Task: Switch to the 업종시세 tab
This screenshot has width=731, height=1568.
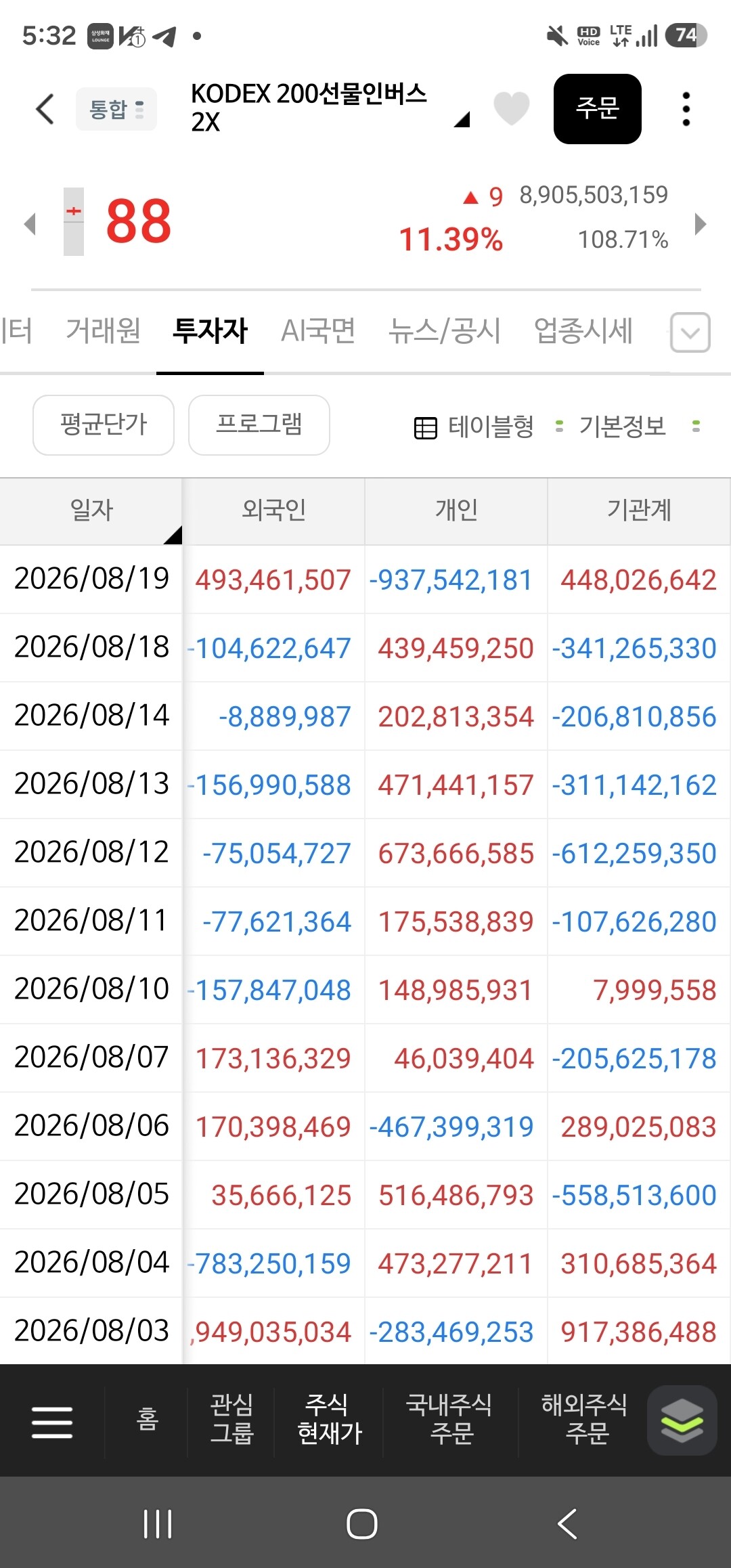Action: pyautogui.click(x=583, y=331)
